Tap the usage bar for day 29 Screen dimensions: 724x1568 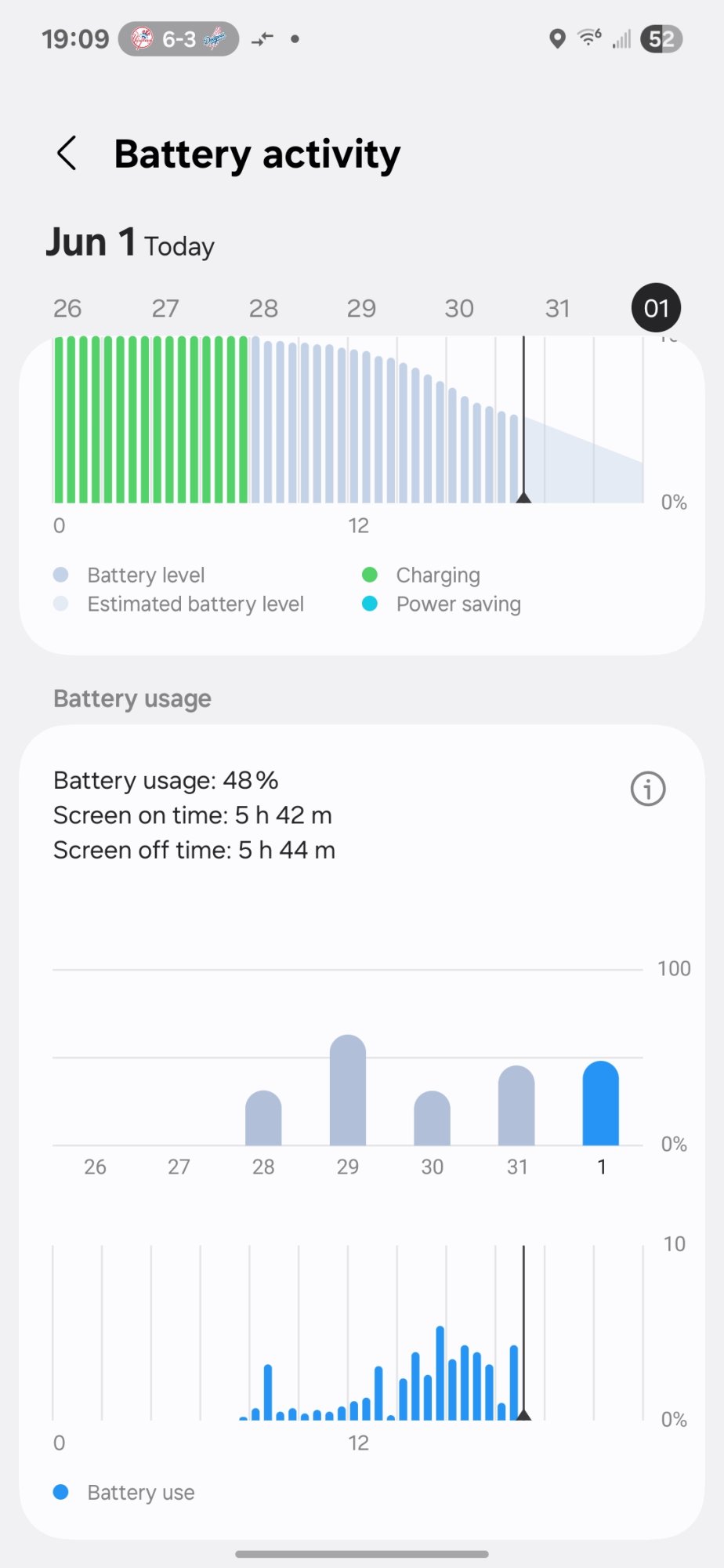pos(348,1091)
